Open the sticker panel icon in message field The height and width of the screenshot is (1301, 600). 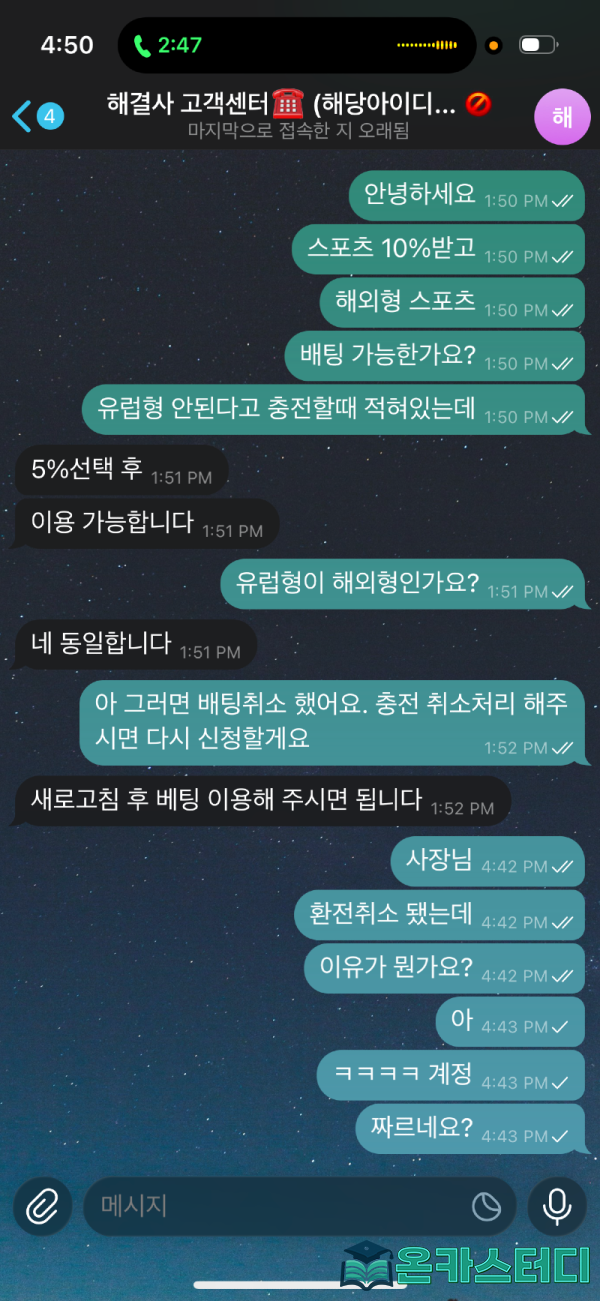click(486, 1206)
